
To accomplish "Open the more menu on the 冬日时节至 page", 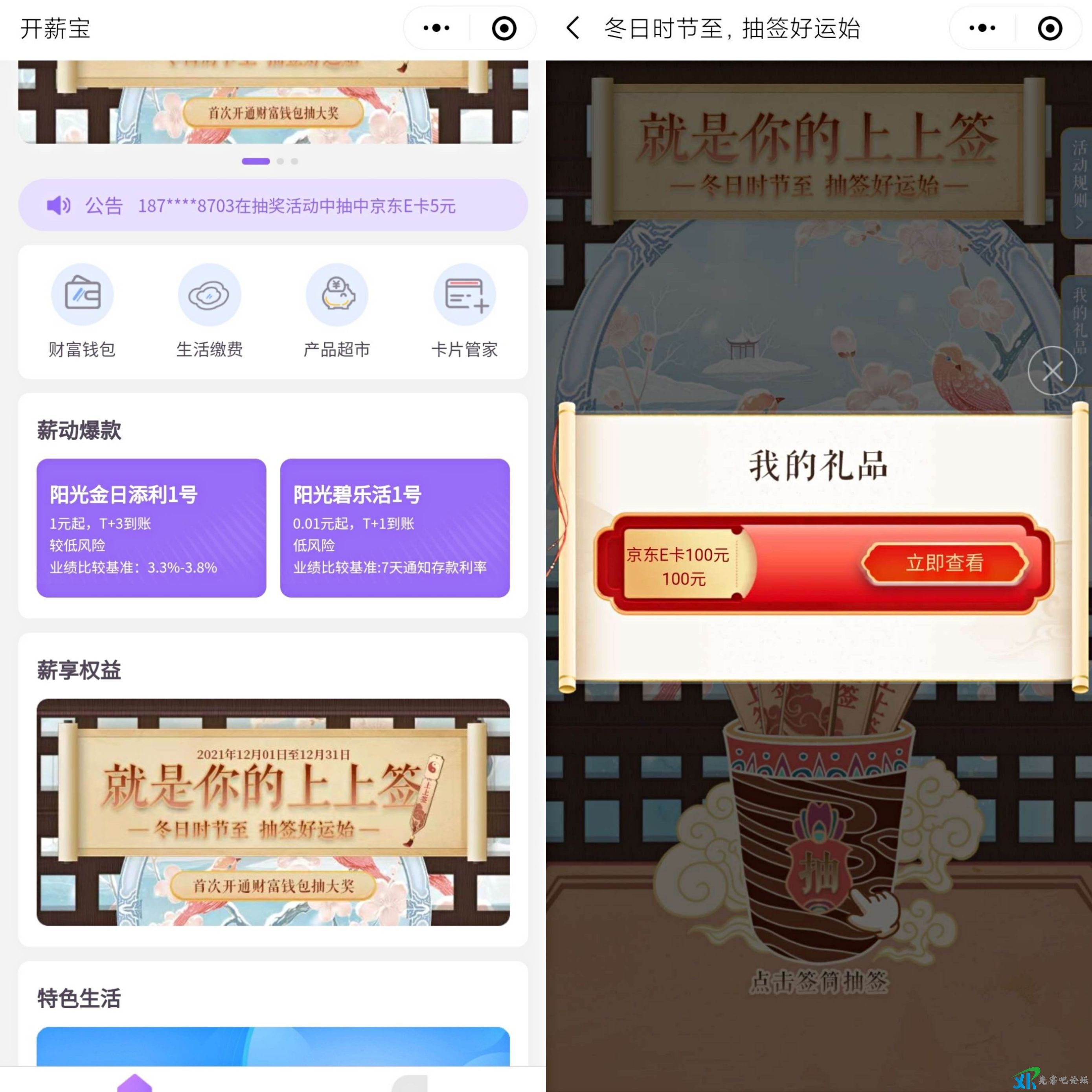I will [982, 28].
